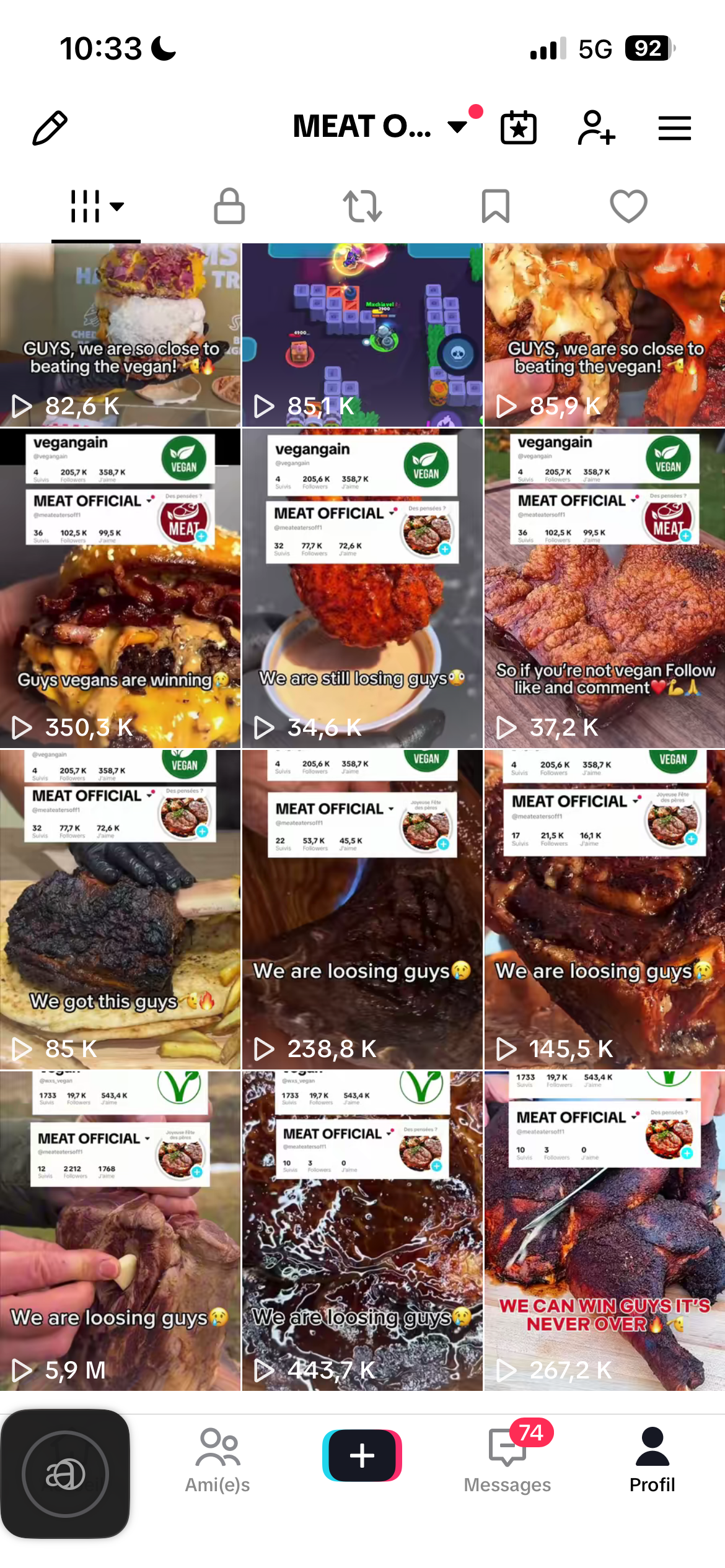Tap the pencil edit icon
This screenshot has height=1568, width=725.
click(x=50, y=128)
